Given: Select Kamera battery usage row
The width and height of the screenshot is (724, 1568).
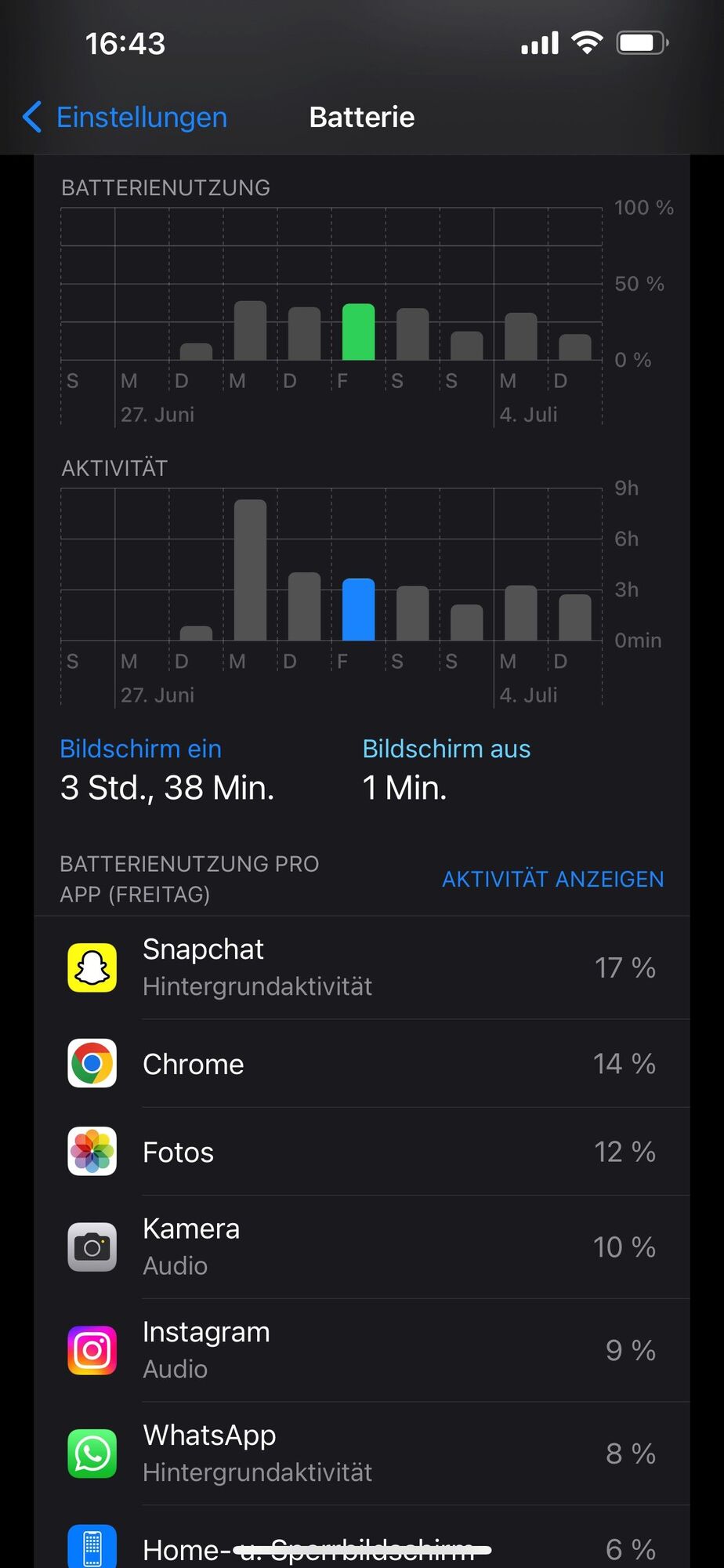Looking at the screenshot, I should point(360,1247).
